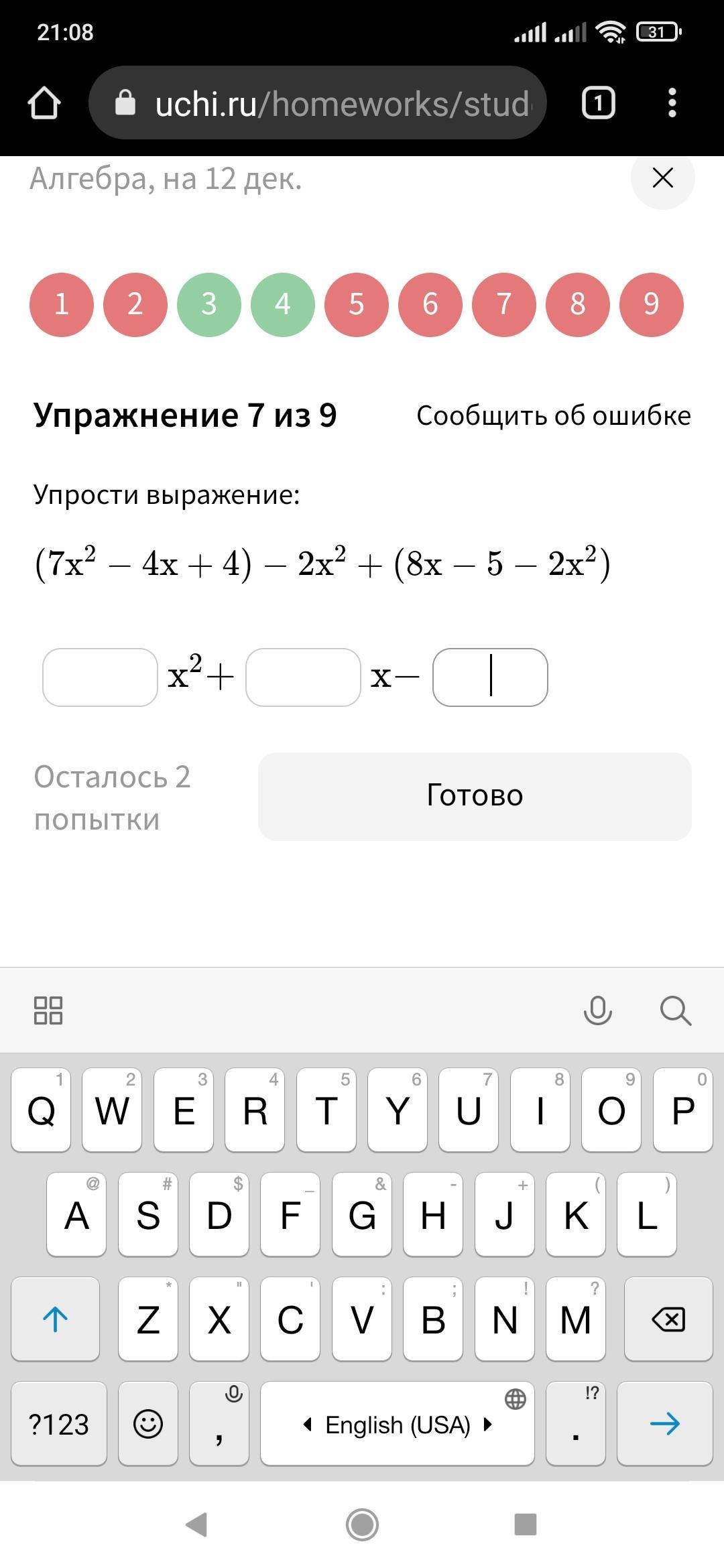The width and height of the screenshot is (724, 1568).
Task: Tap the Сообщить об ошибке link
Action: pyautogui.click(x=554, y=415)
